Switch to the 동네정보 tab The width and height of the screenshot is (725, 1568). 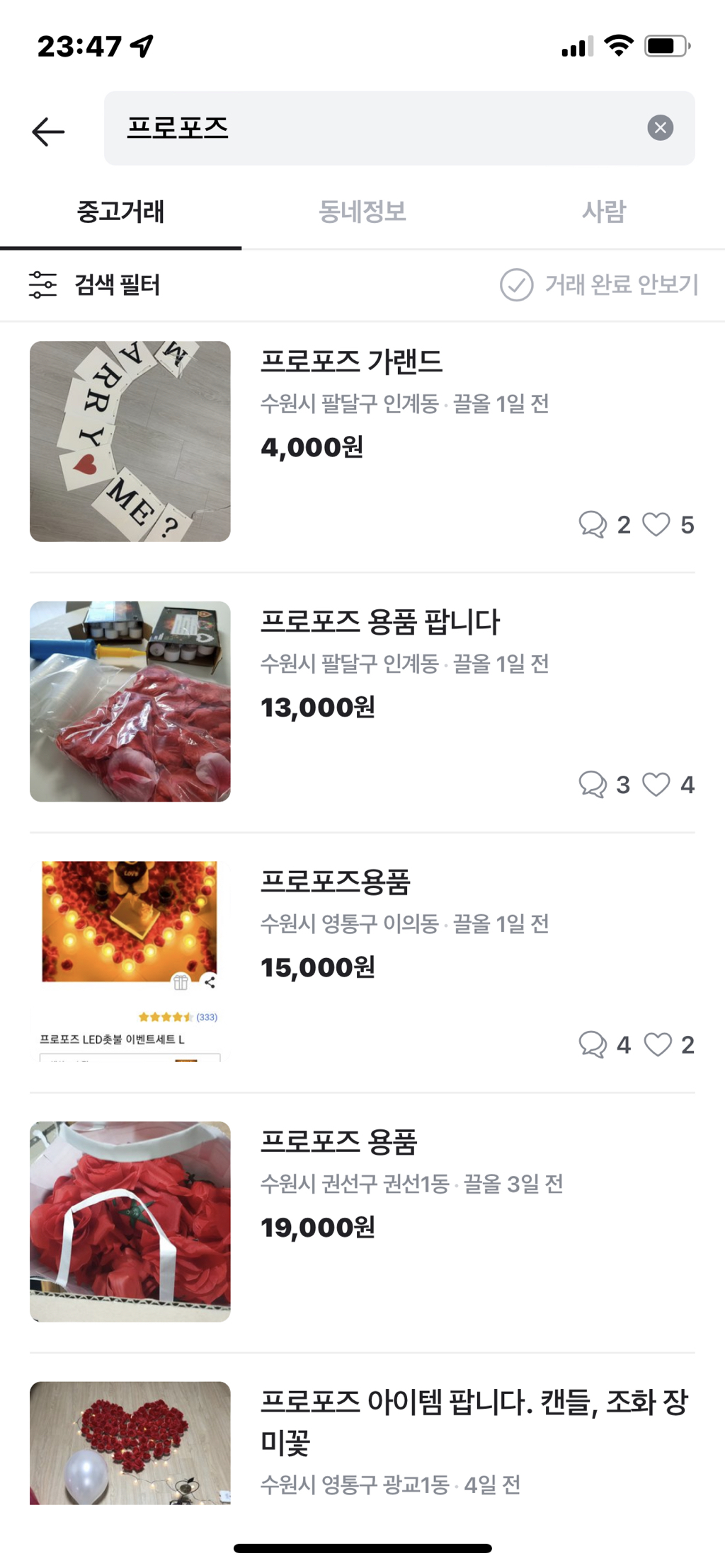click(x=362, y=212)
